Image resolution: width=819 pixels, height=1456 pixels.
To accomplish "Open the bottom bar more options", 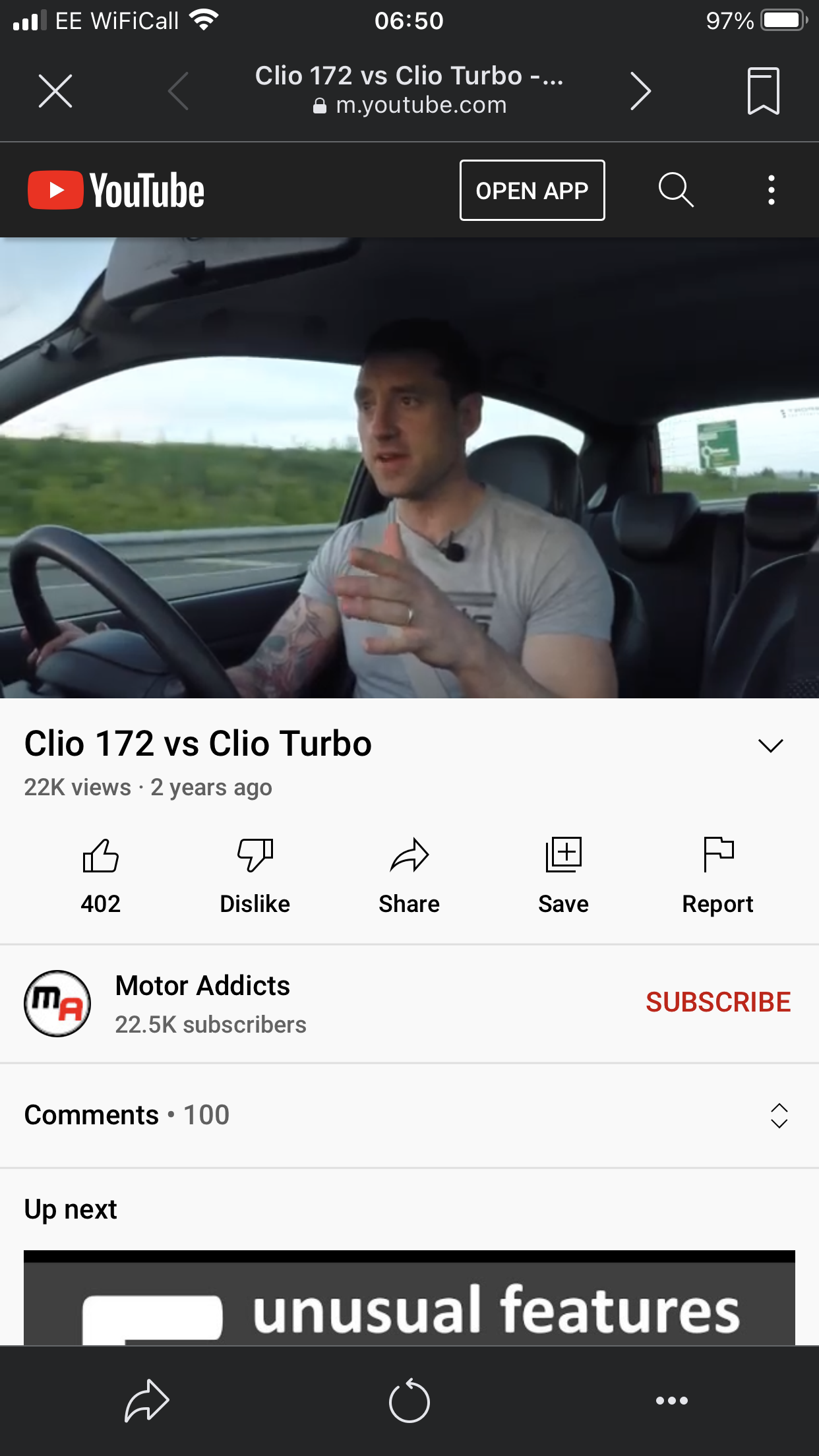I will (x=671, y=1401).
